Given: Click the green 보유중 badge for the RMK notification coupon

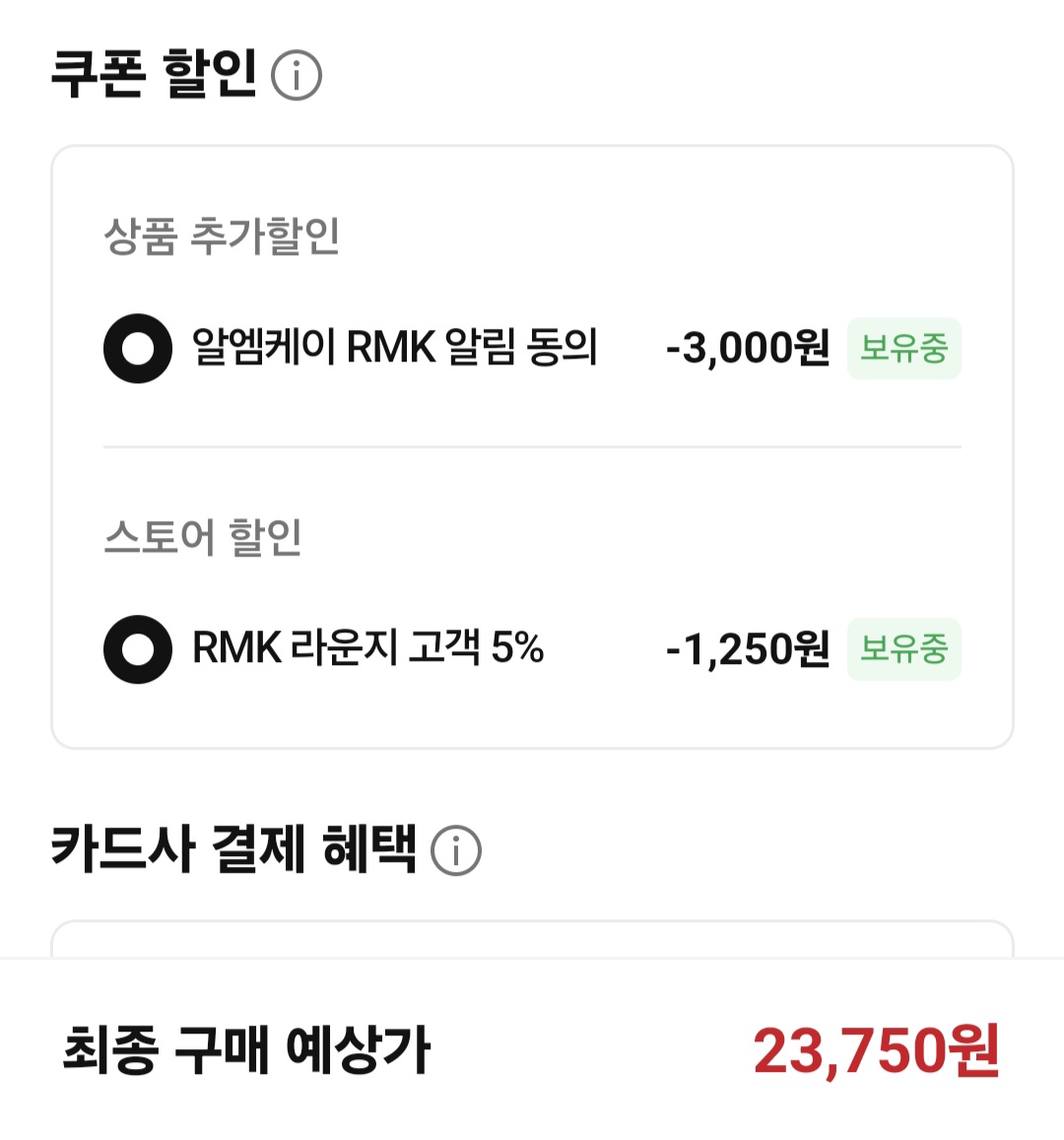Looking at the screenshot, I should (903, 349).
